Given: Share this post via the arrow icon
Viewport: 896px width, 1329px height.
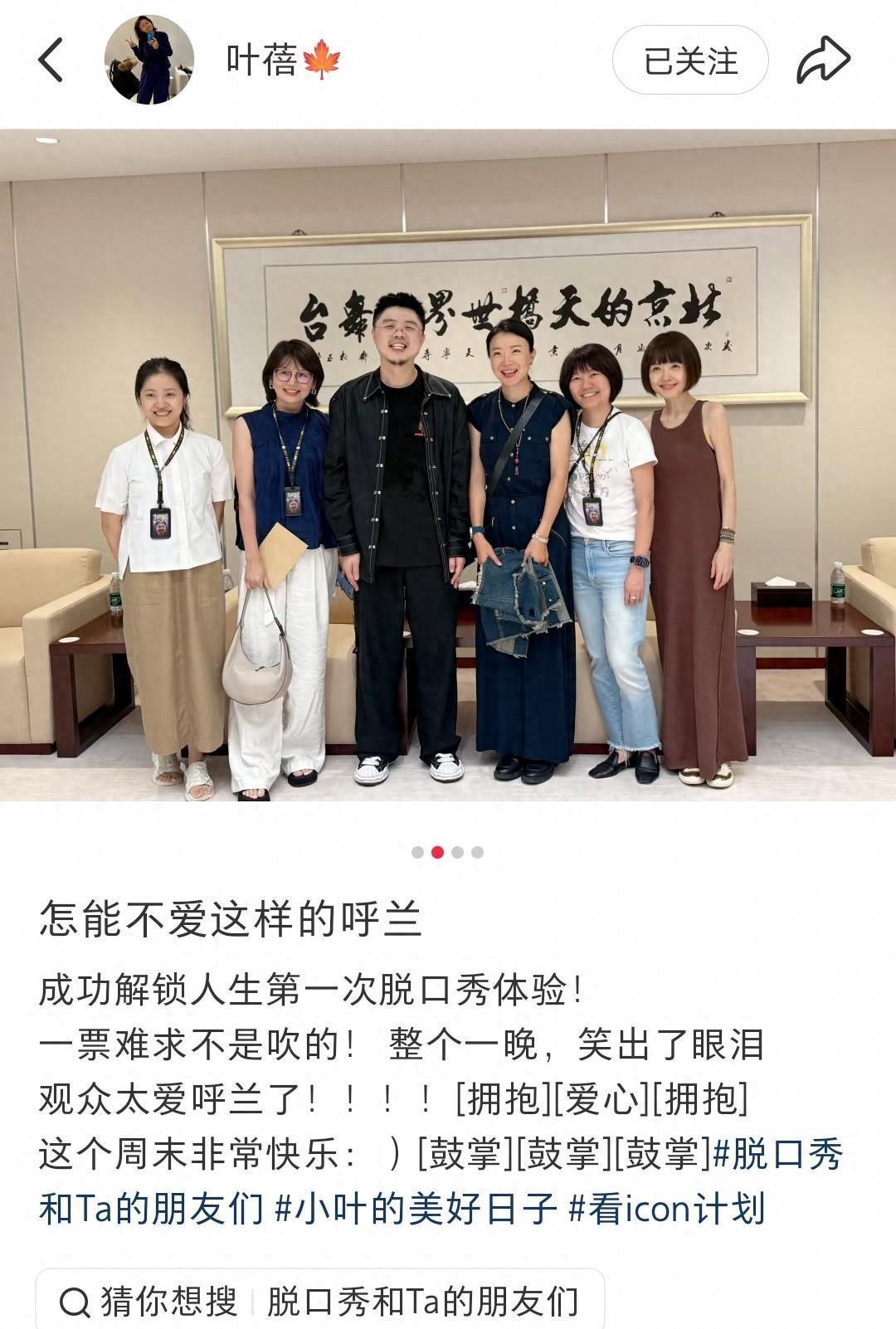Looking at the screenshot, I should (823, 60).
